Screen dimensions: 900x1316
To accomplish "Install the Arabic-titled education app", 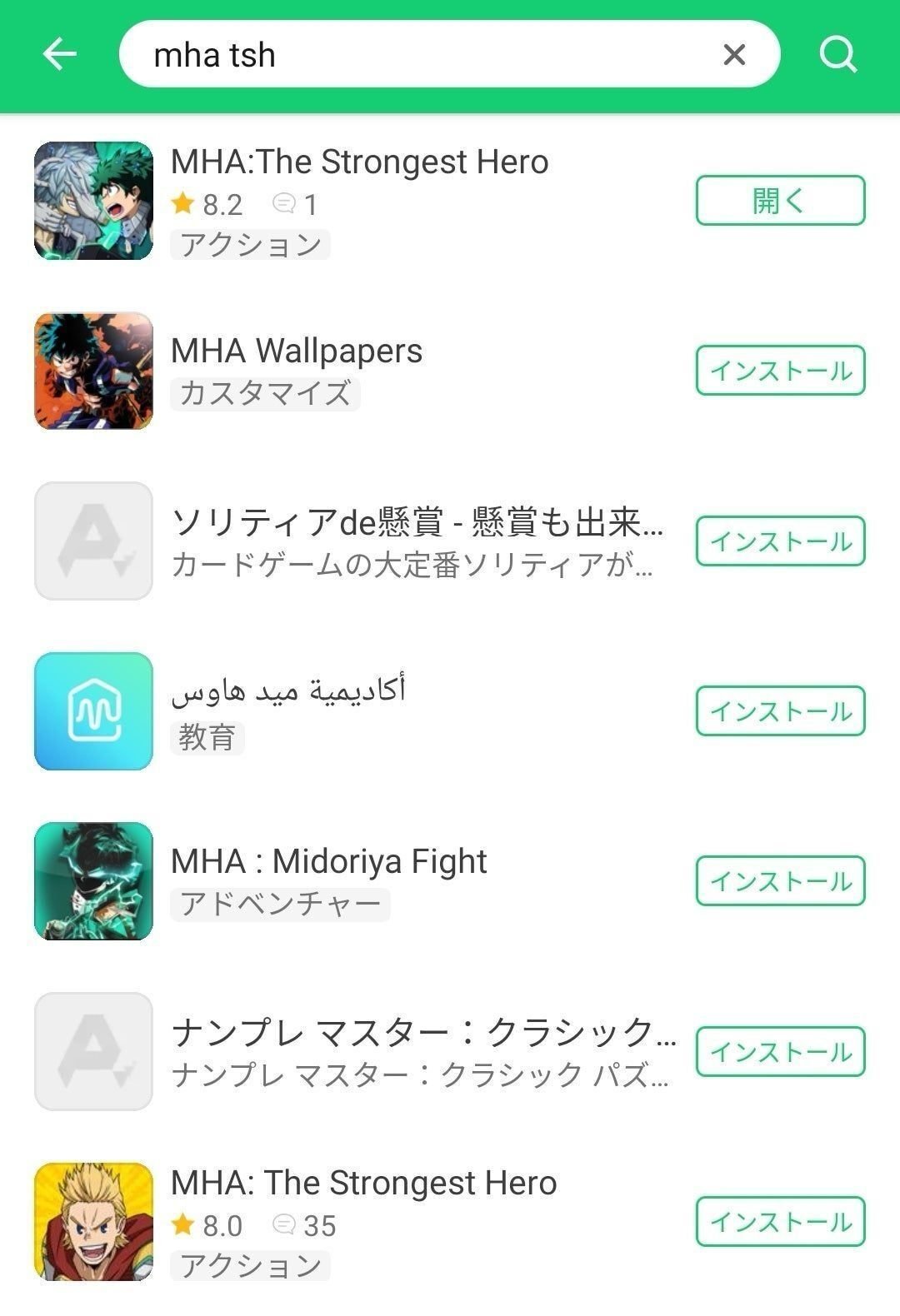I will [780, 711].
